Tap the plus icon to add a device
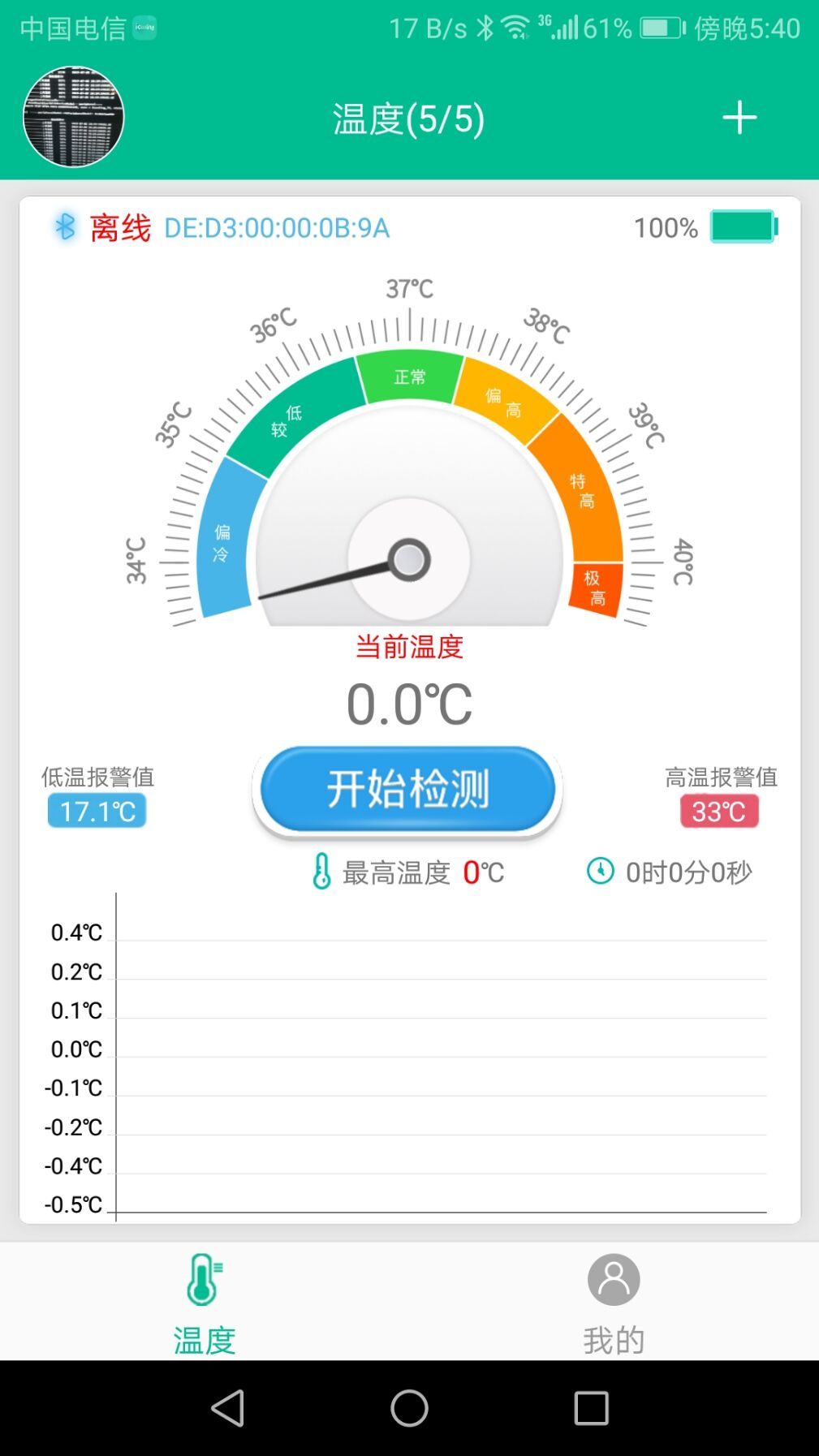Screen dimensions: 819x1456 pyautogui.click(x=739, y=117)
